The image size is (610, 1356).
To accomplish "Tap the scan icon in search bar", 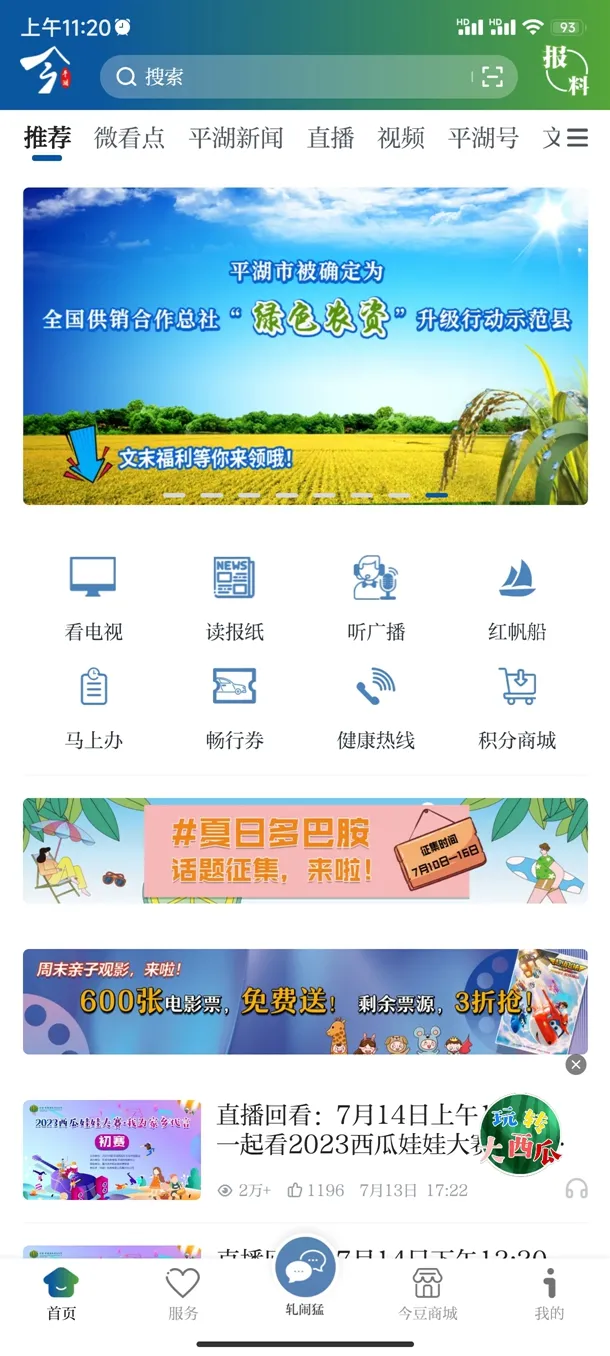I will 491,77.
